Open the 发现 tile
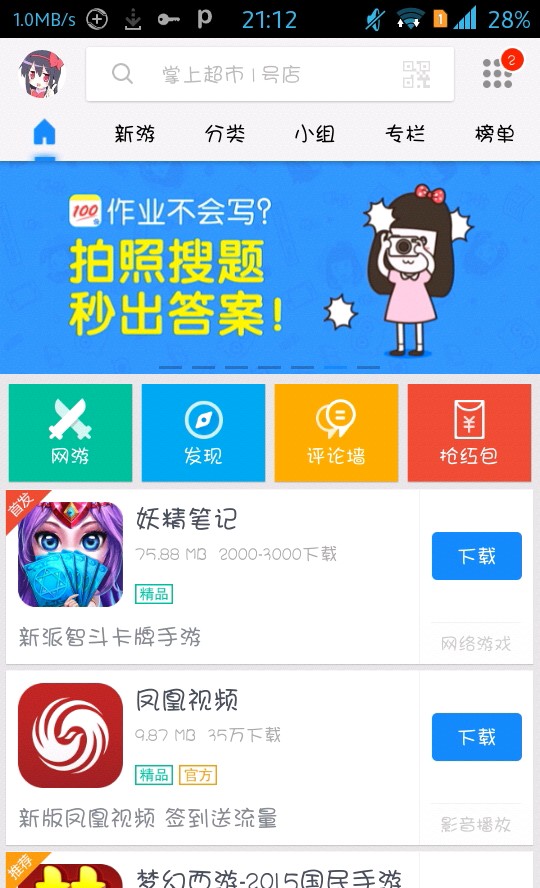 tap(203, 433)
